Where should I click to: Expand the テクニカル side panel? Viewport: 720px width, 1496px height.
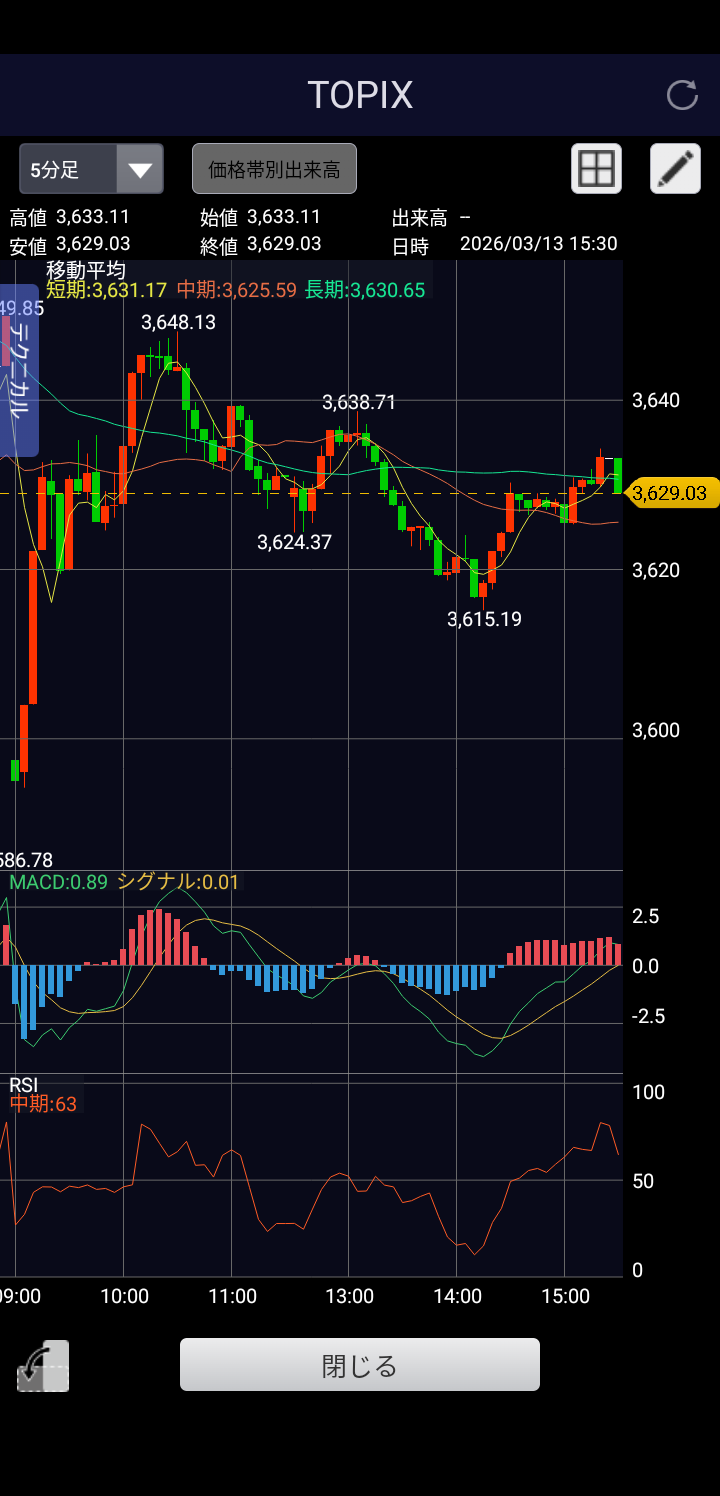[x=19, y=372]
